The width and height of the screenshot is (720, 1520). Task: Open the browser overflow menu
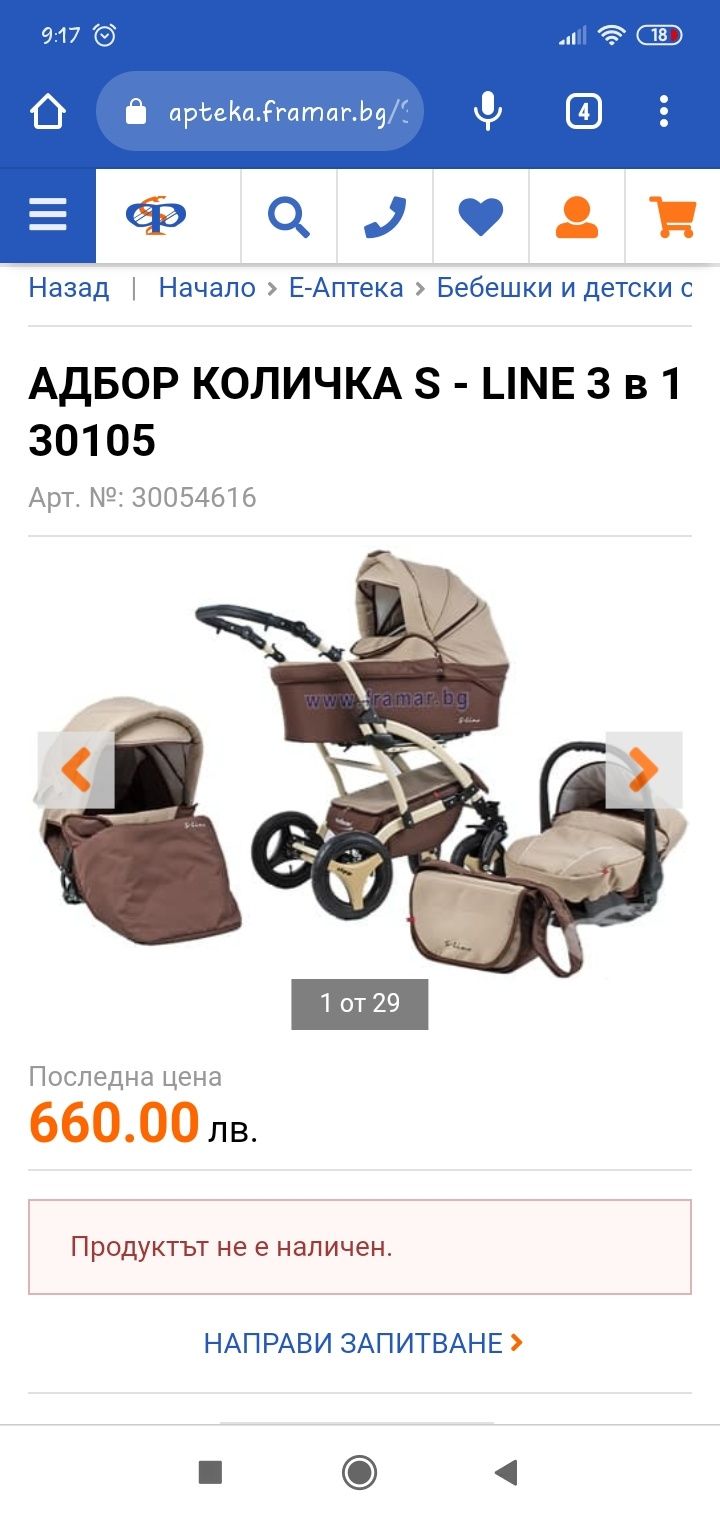tap(664, 112)
